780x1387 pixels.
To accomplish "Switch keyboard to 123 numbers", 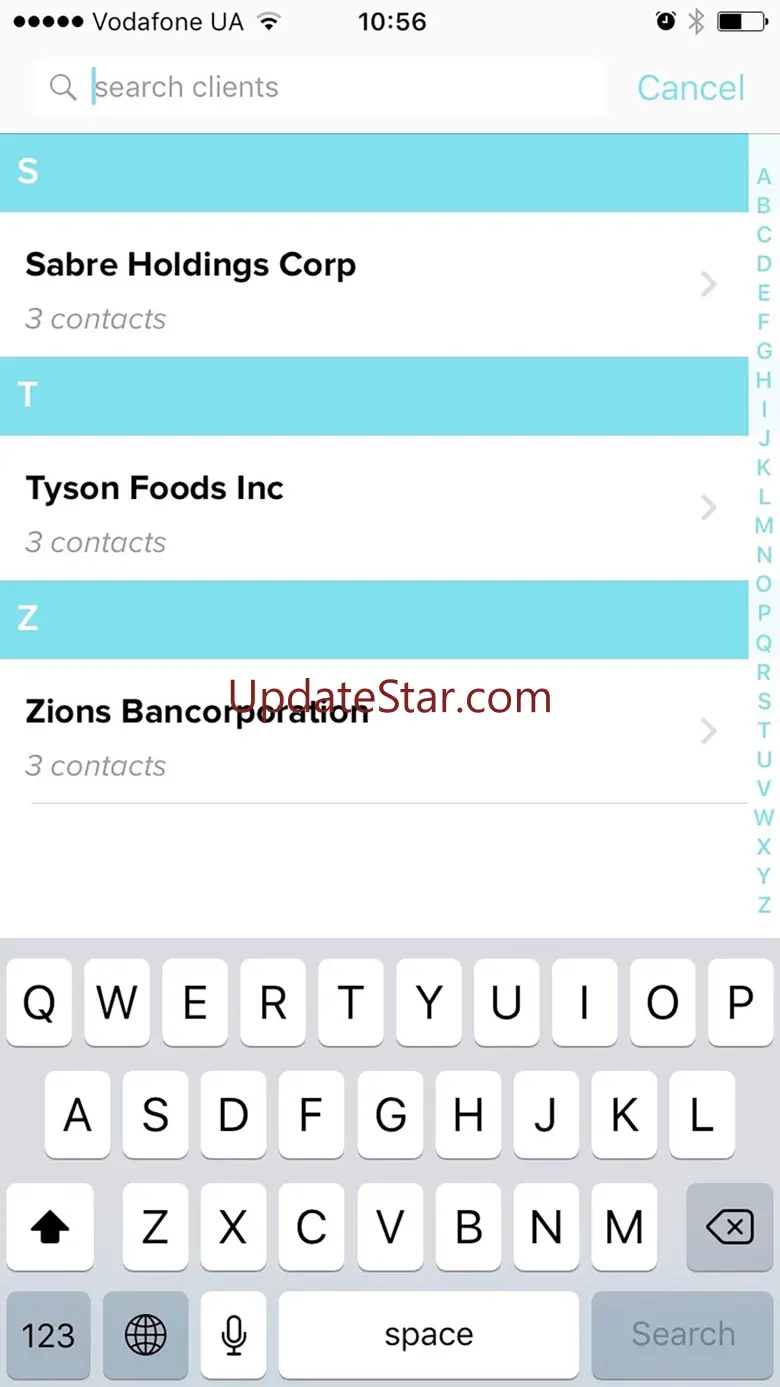I will [48, 1335].
